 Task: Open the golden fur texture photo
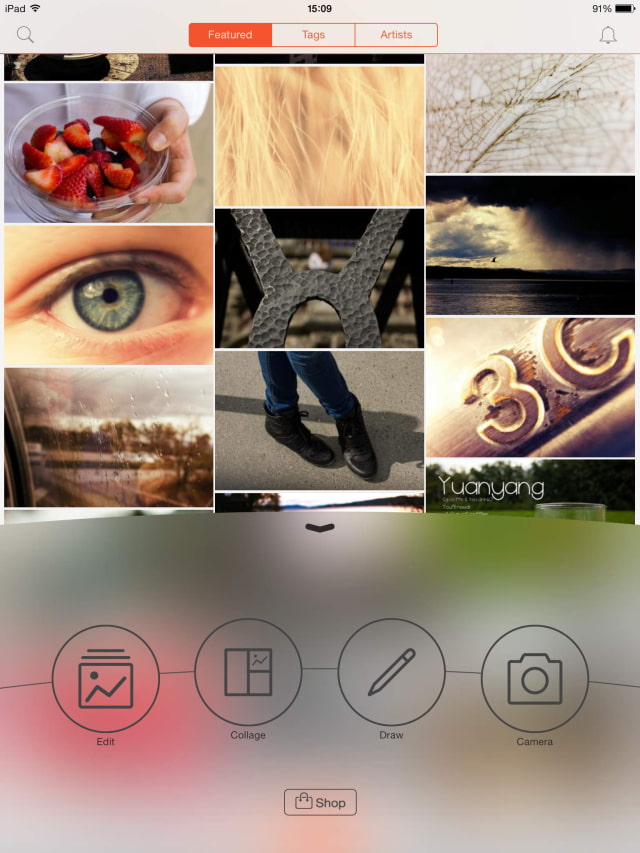pyautogui.click(x=319, y=135)
